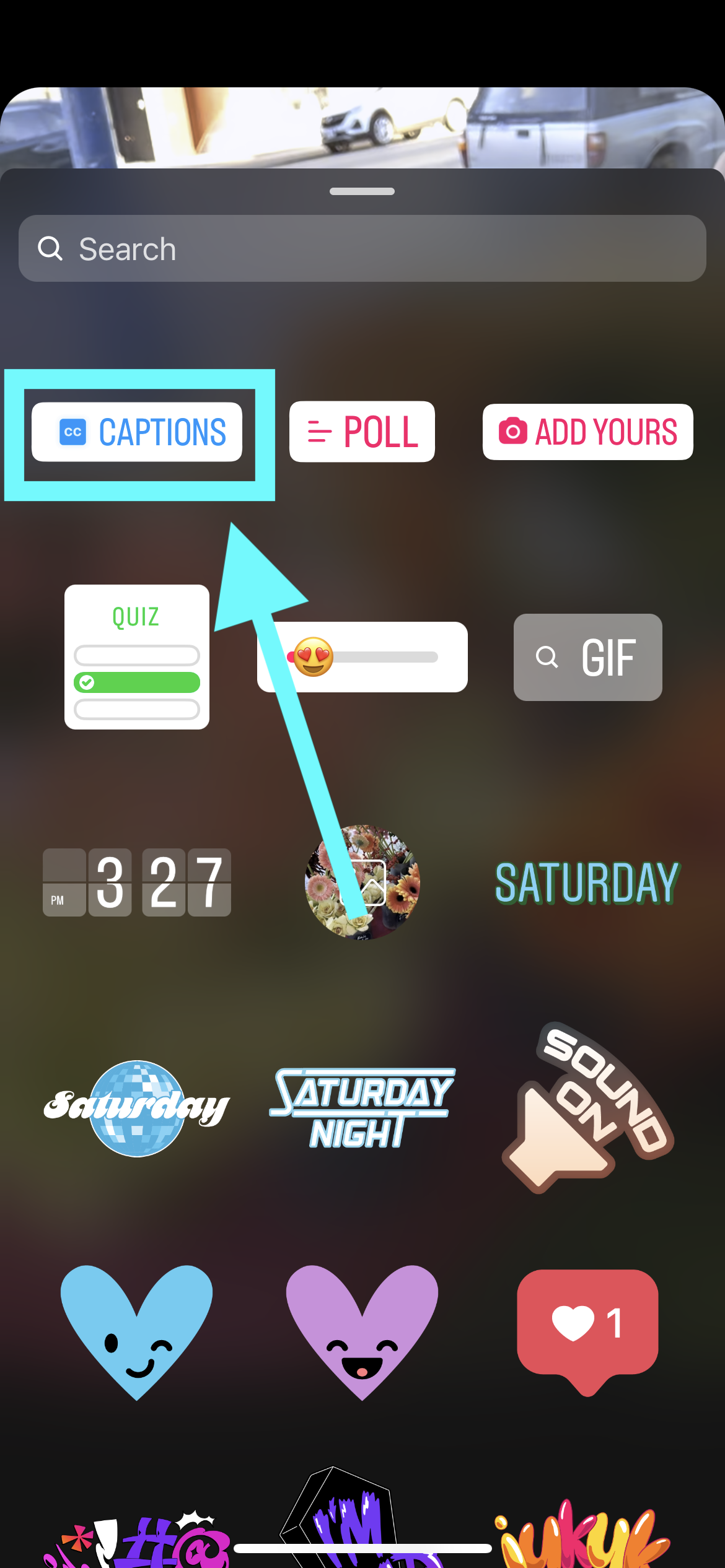
Task: Pick the Saturday disco ball sticker
Action: click(137, 1108)
